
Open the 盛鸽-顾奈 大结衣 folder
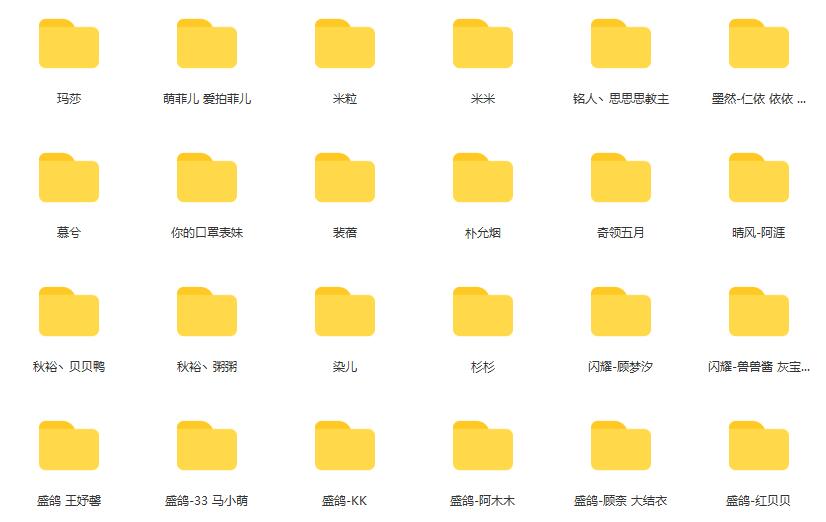coord(621,447)
